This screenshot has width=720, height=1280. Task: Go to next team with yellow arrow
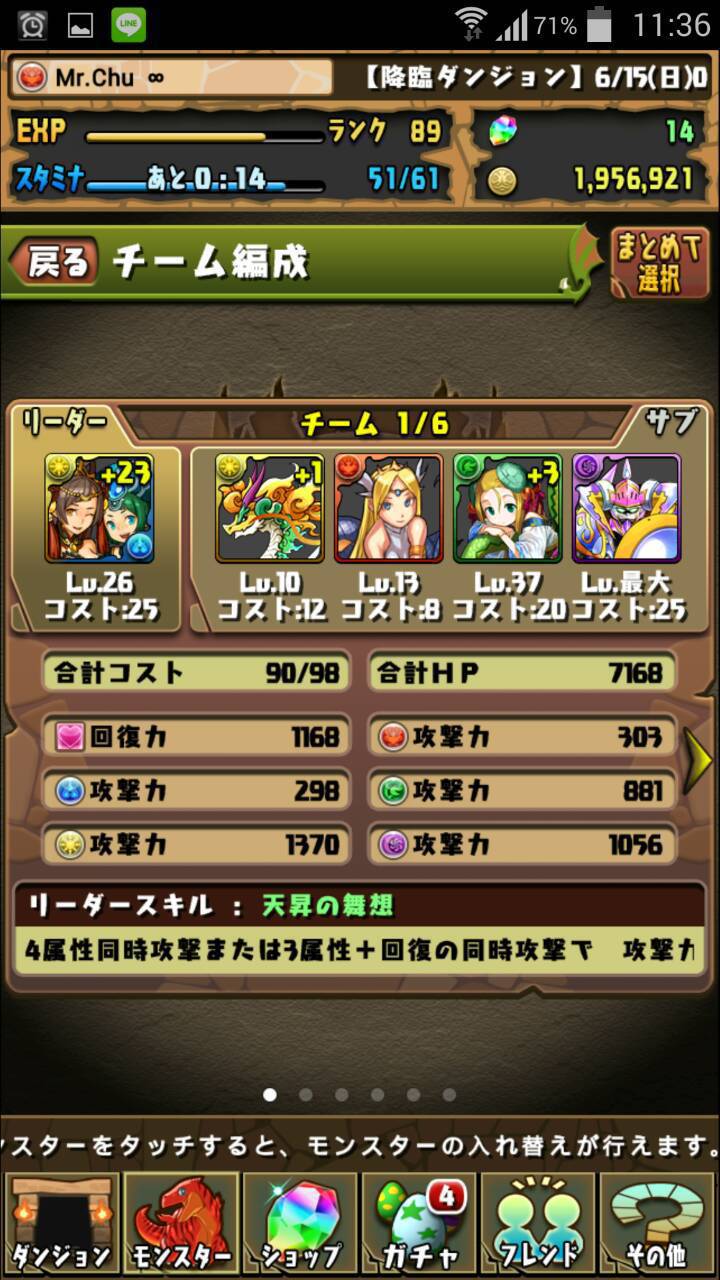(x=698, y=762)
